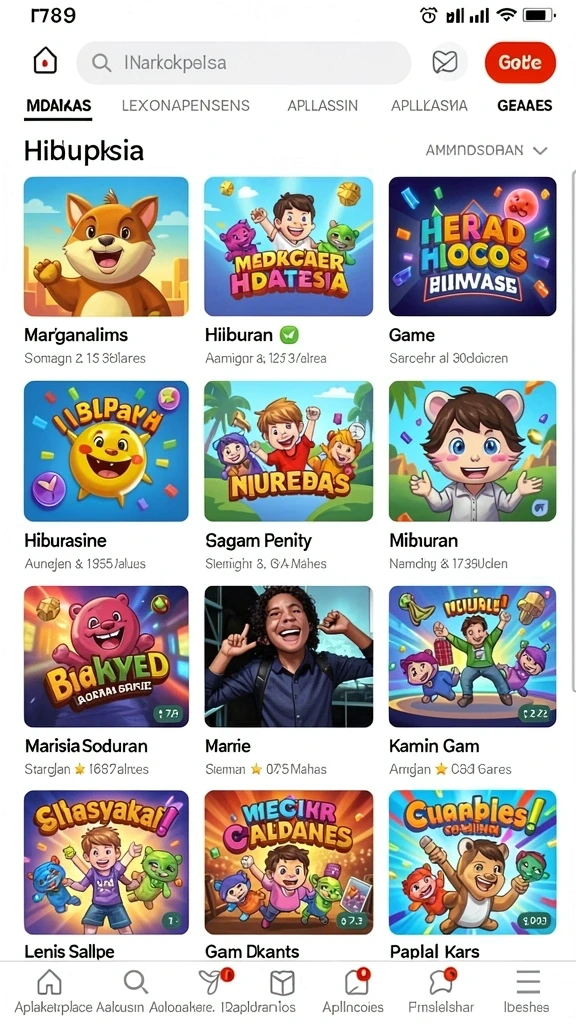Viewport: 576px width, 1024px height.
Task: Open the Fmslelshar chat tab
Action: [441, 991]
